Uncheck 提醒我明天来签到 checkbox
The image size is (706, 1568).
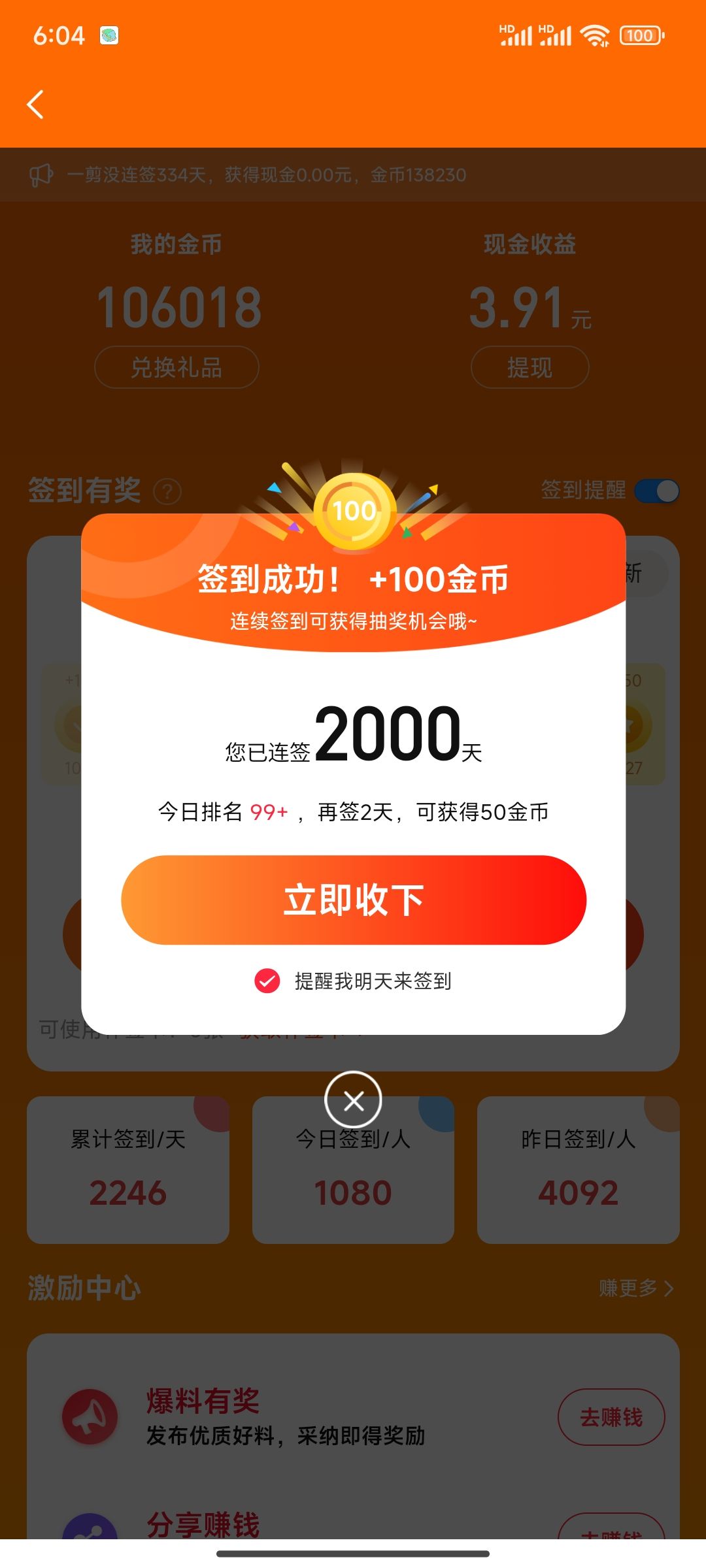point(267,981)
